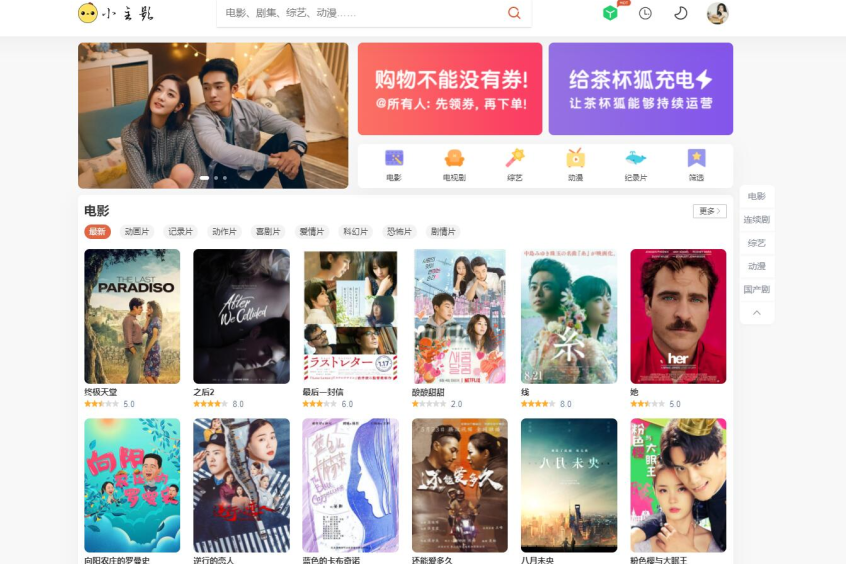Open the 筛选 filter page
This screenshot has width=846, height=564.
pos(696,165)
